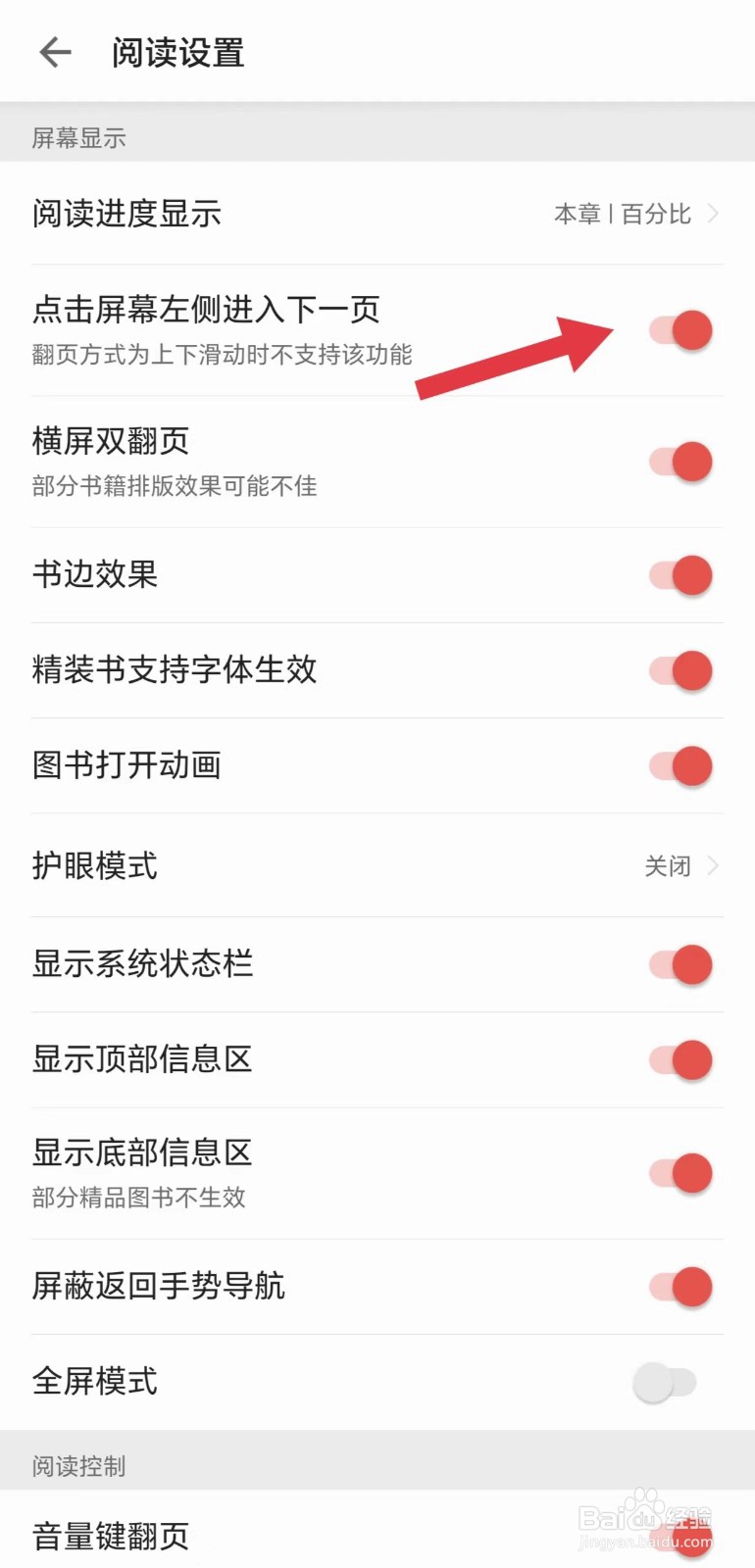Click the back arrow to leave 阅读设置
The image size is (755, 1568).
pos(55,52)
